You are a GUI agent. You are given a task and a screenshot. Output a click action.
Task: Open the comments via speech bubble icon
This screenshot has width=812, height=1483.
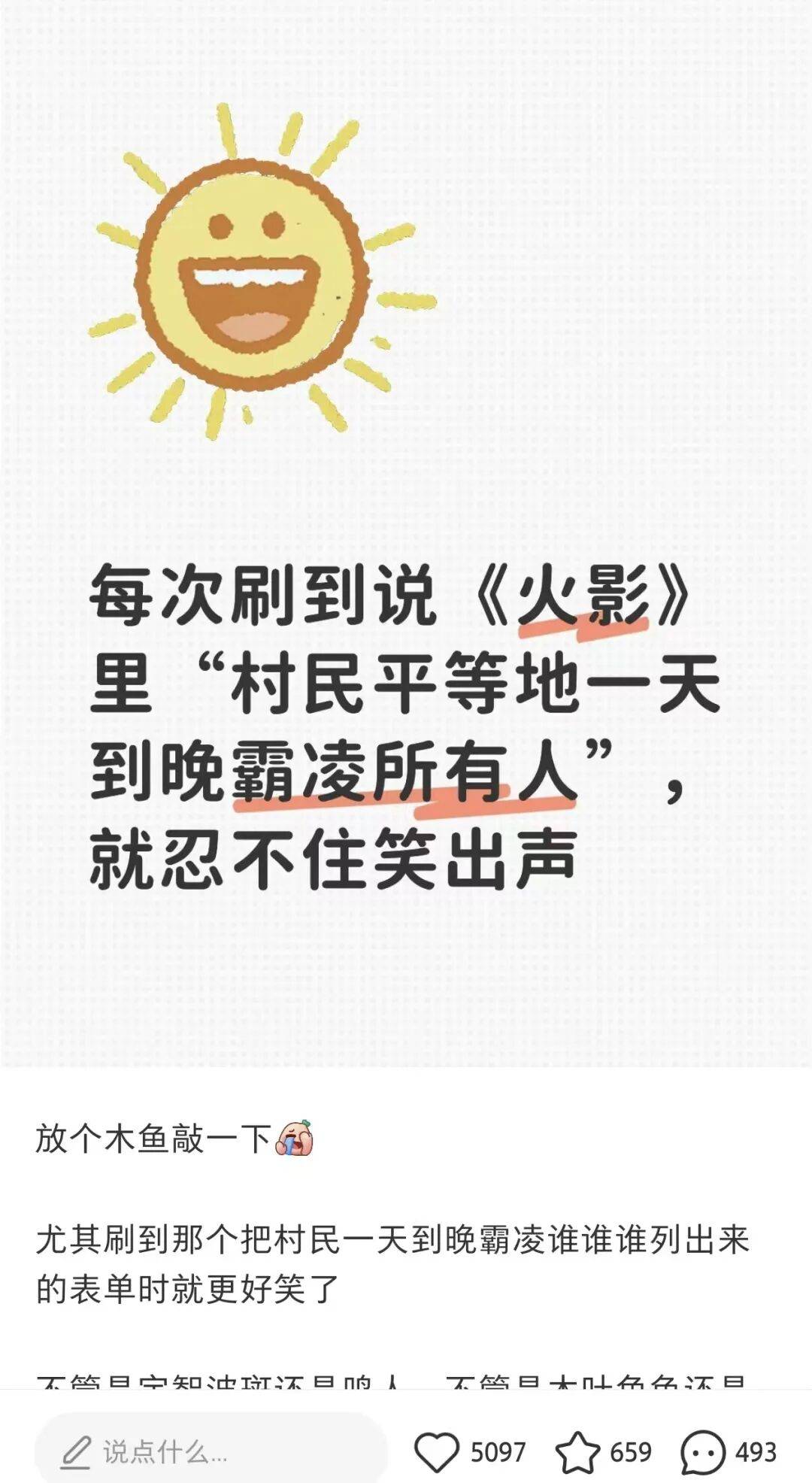tap(702, 1451)
